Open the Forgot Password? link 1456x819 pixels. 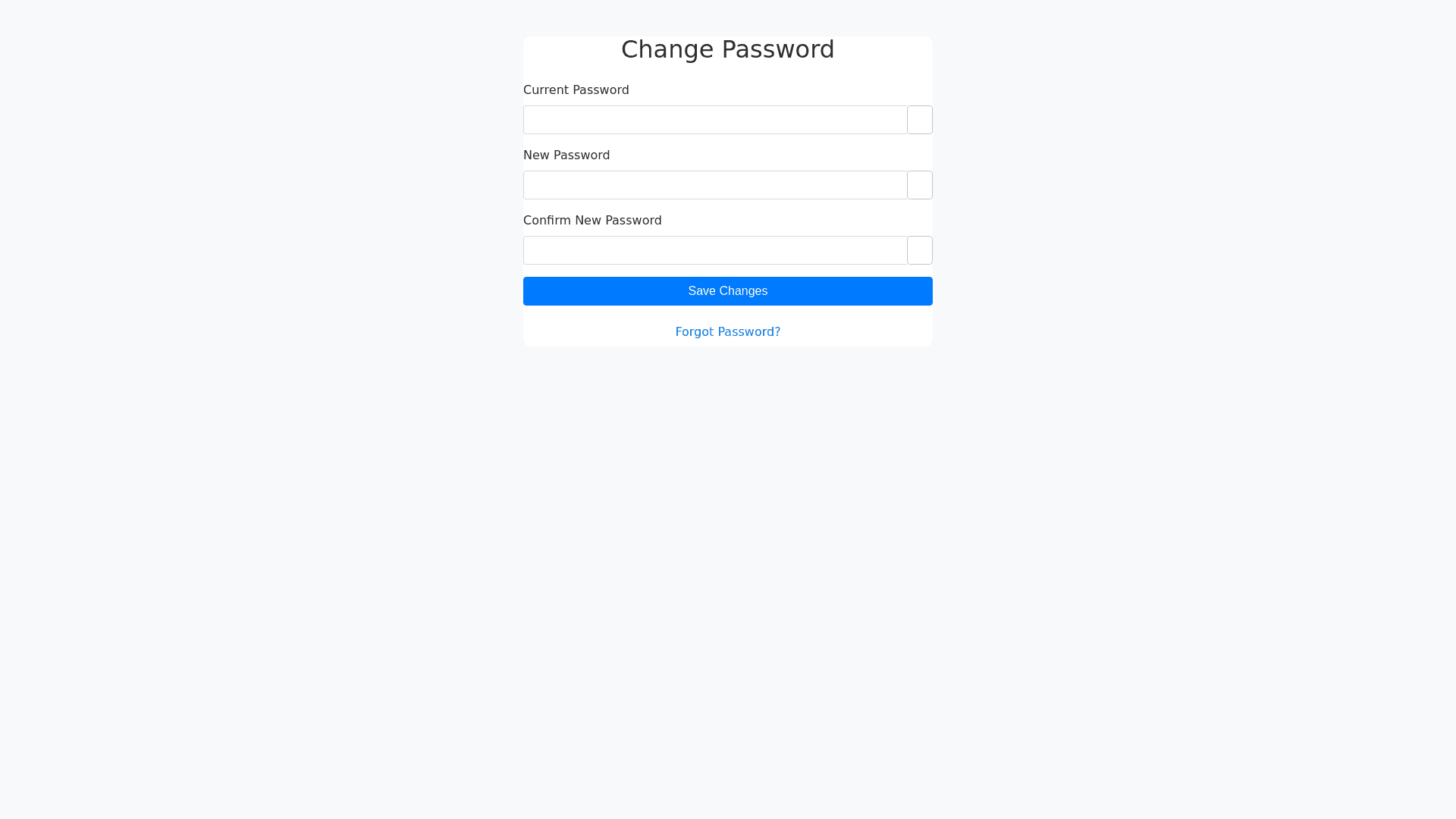(727, 332)
